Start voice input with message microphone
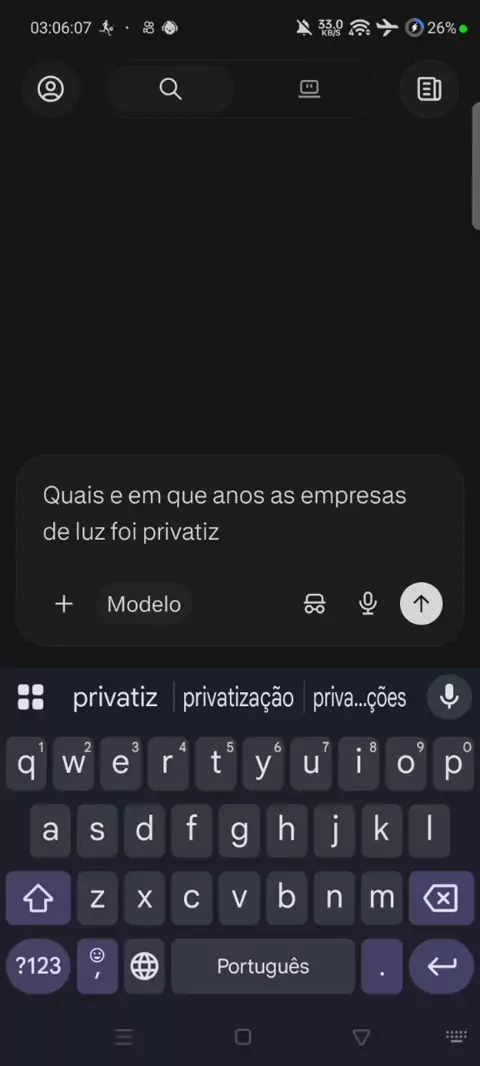480x1066 pixels. (x=368, y=604)
